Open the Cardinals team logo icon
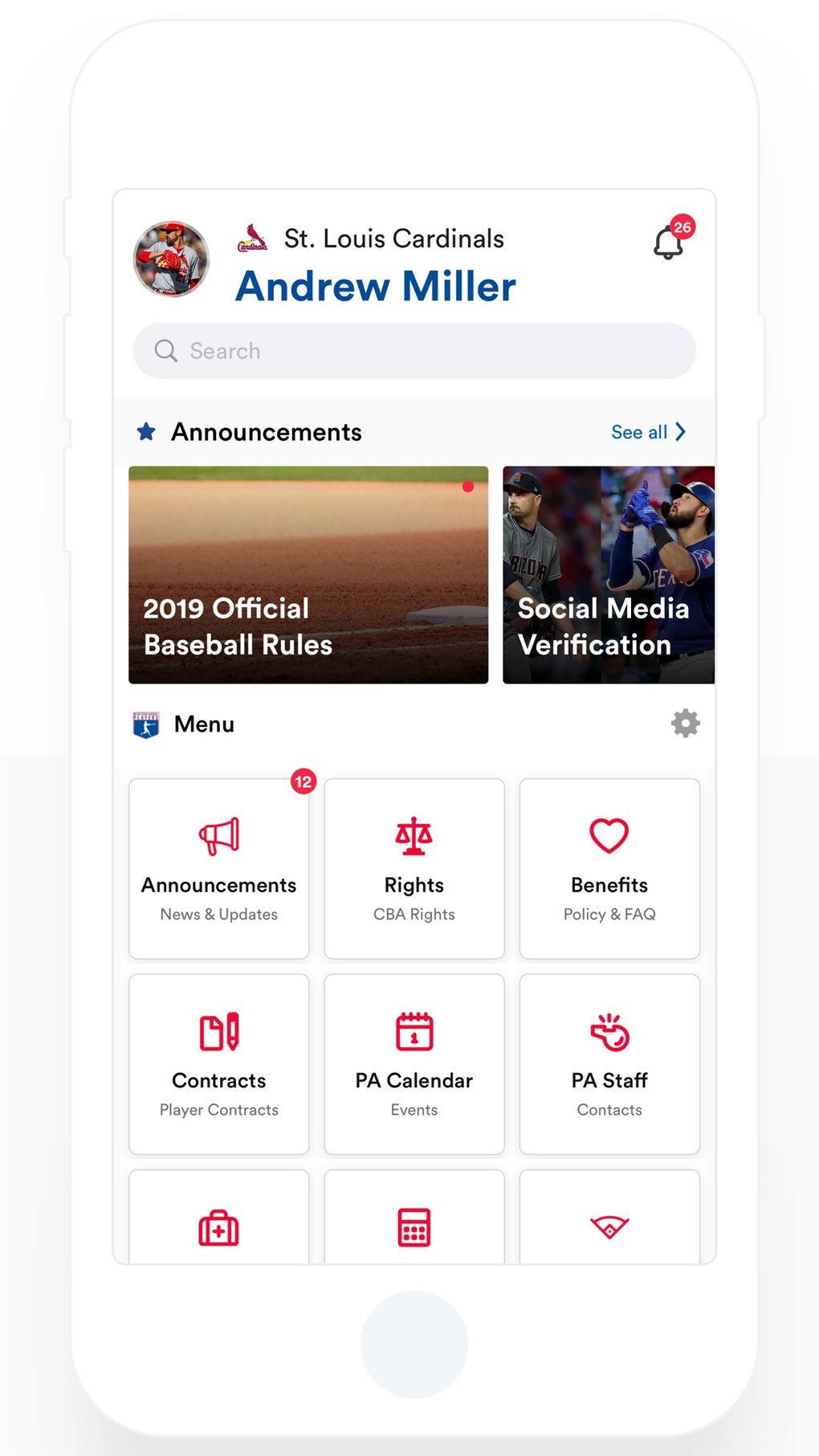 coord(253,239)
